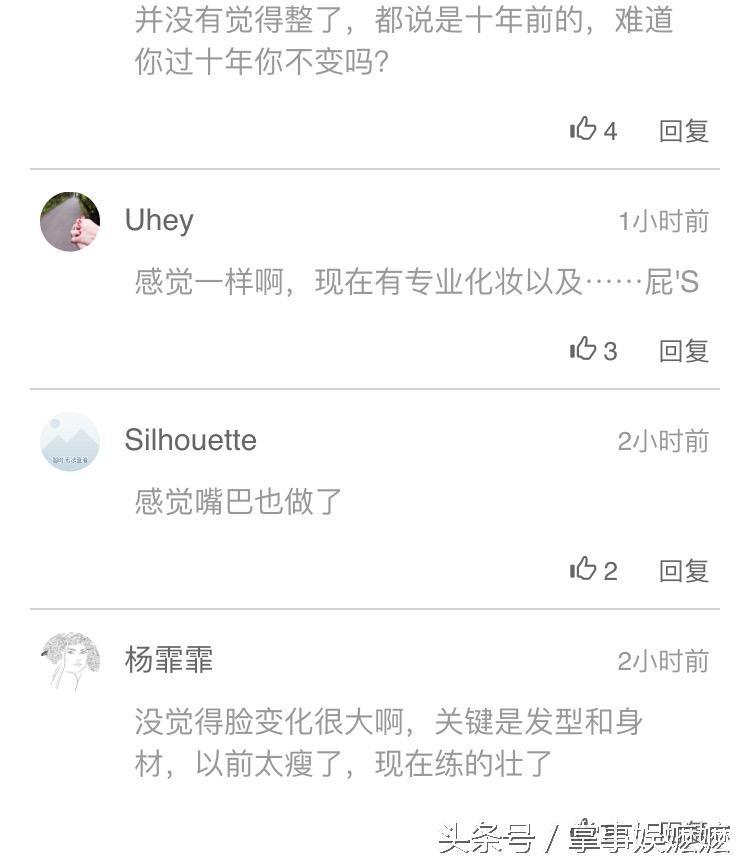Viewport: 750px width, 866px height.
Task: Reply to Silhouette's comment
Action: click(x=684, y=571)
